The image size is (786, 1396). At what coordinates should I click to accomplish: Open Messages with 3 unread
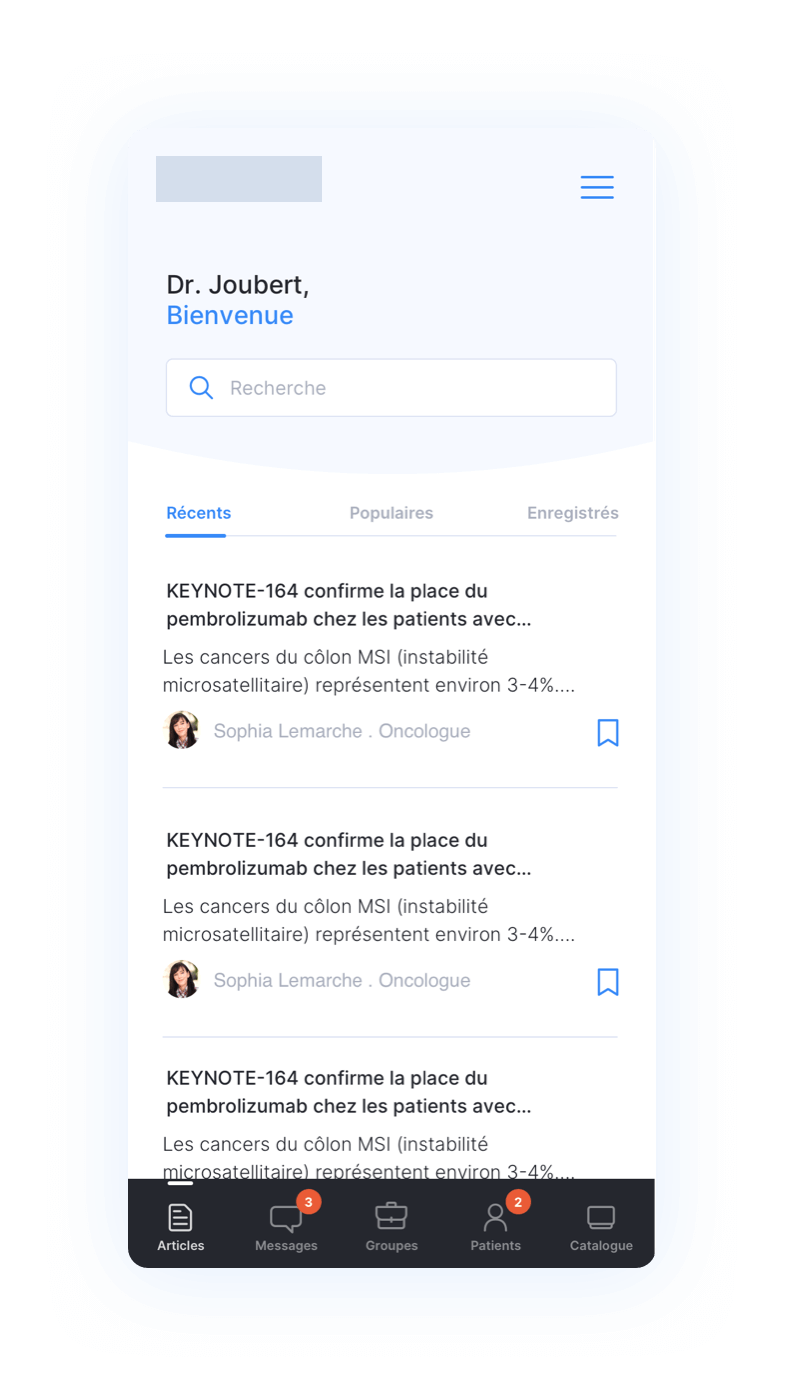(286, 1228)
